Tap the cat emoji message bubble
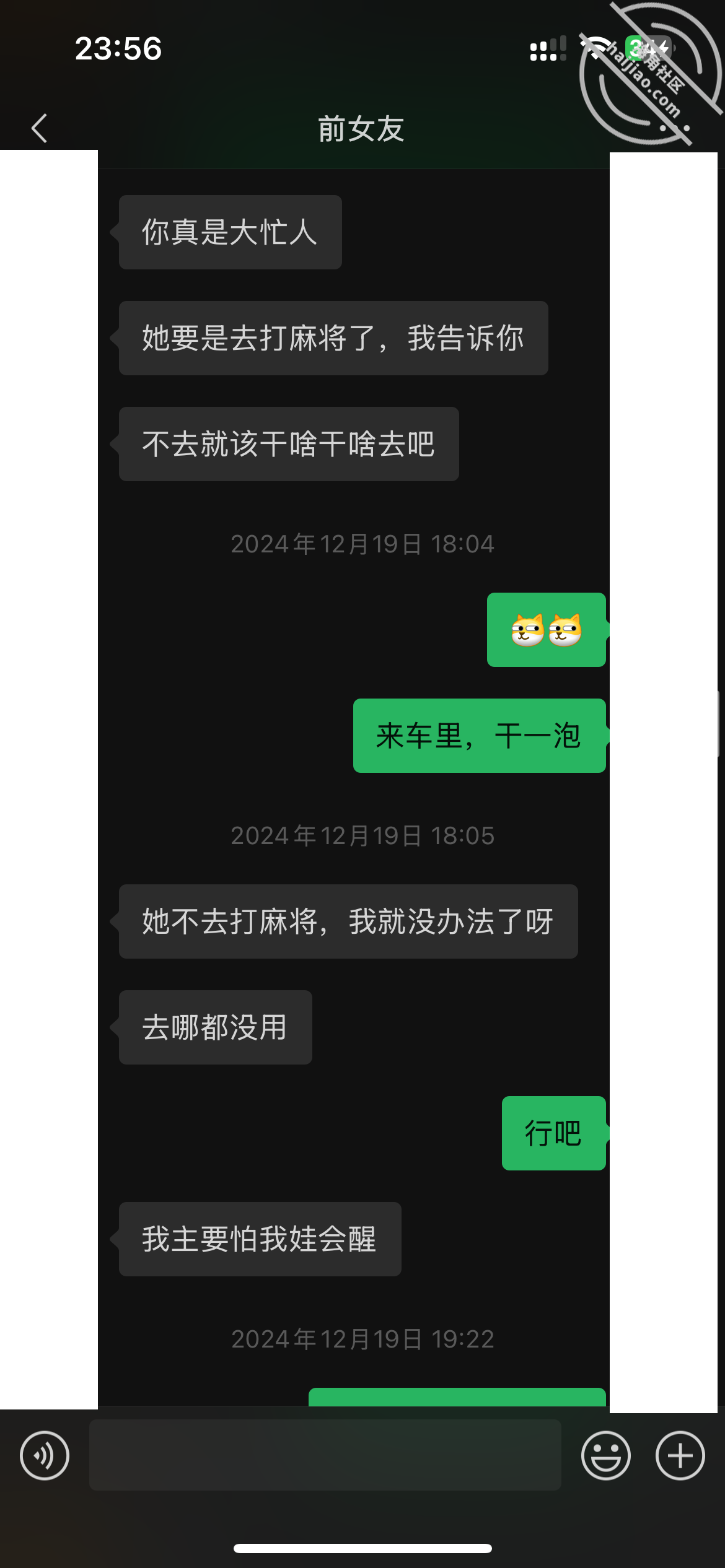725x1568 pixels. click(546, 630)
